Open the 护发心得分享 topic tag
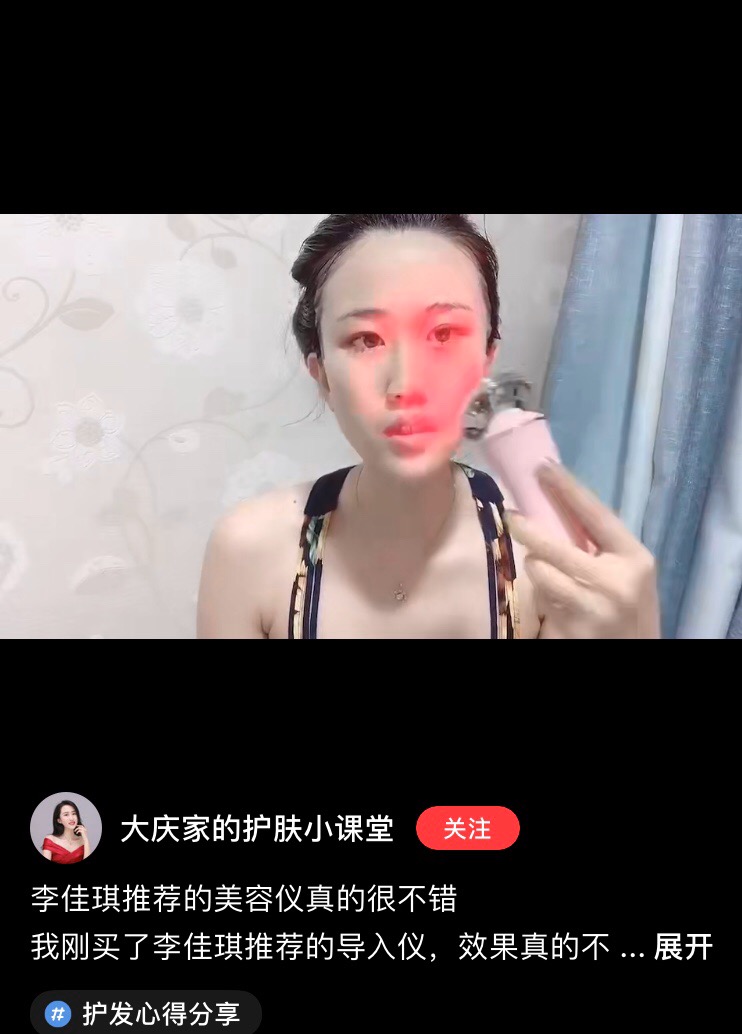 [146, 1013]
